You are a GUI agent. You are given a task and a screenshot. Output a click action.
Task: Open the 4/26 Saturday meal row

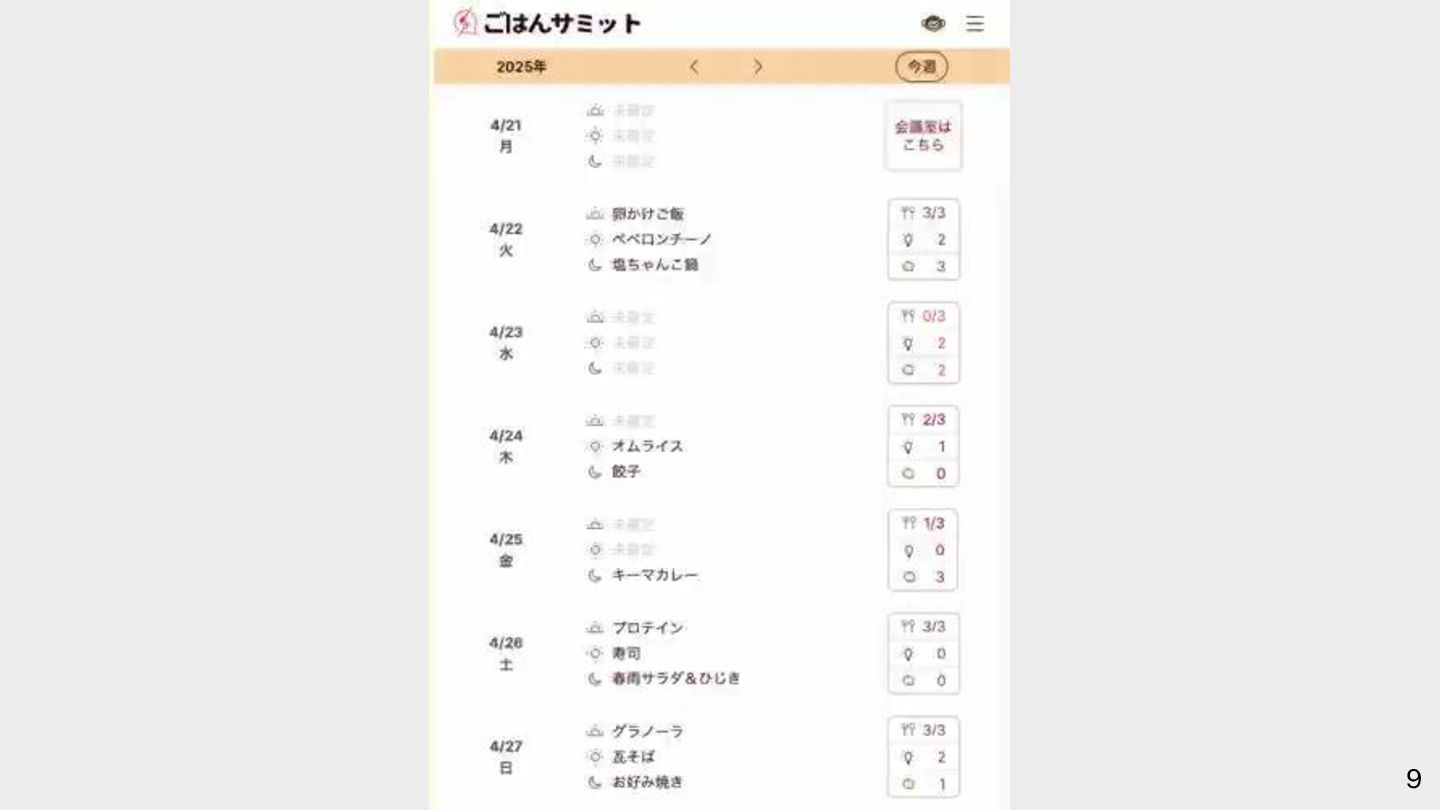coord(660,653)
